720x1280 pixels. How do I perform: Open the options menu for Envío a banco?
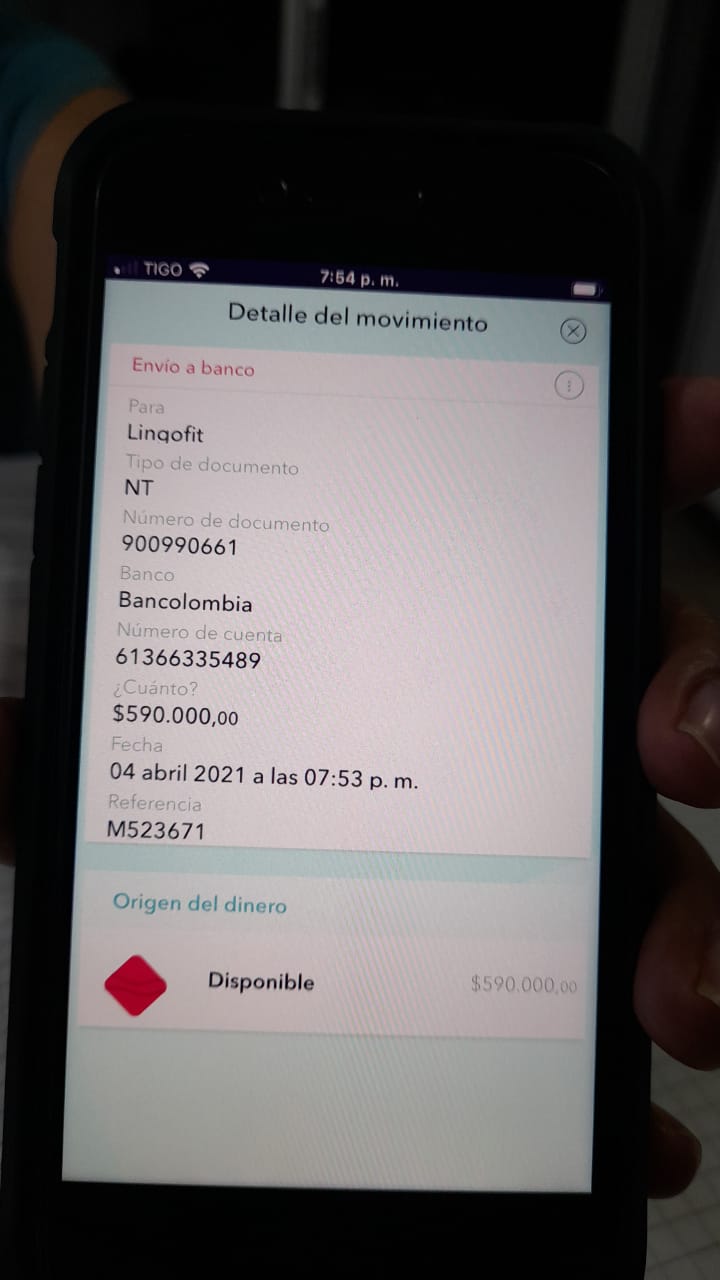pyautogui.click(x=568, y=385)
